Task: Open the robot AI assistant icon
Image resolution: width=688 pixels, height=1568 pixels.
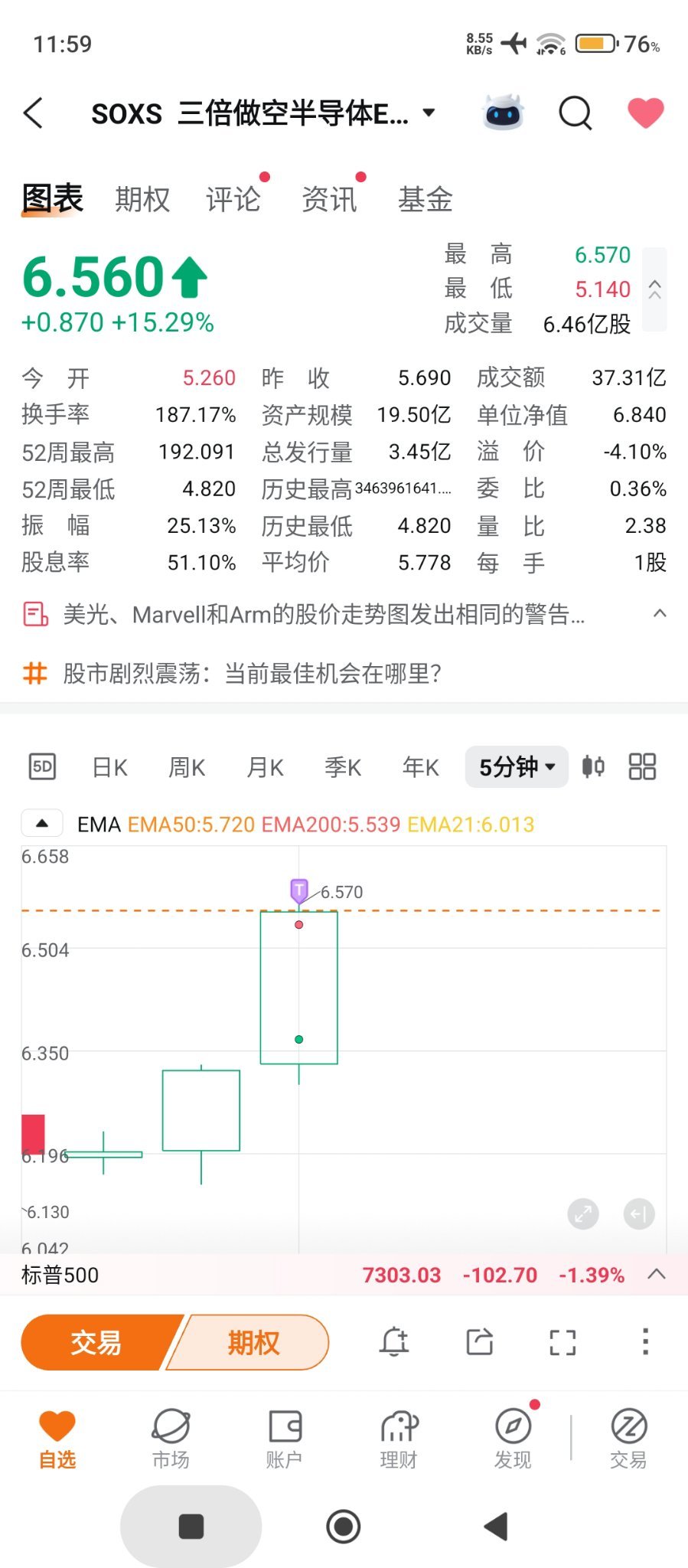Action: pyautogui.click(x=503, y=113)
